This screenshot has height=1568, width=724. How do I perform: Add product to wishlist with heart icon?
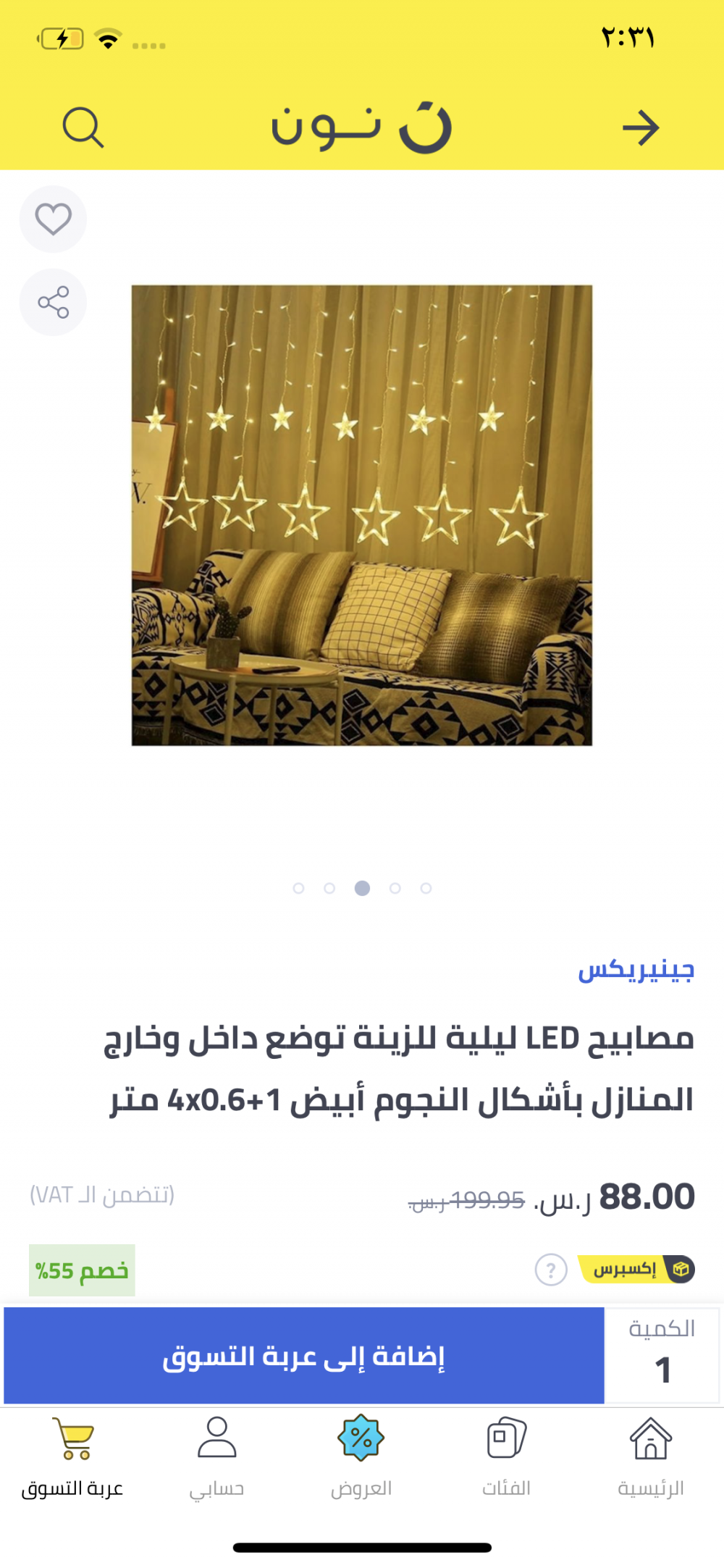point(53,219)
